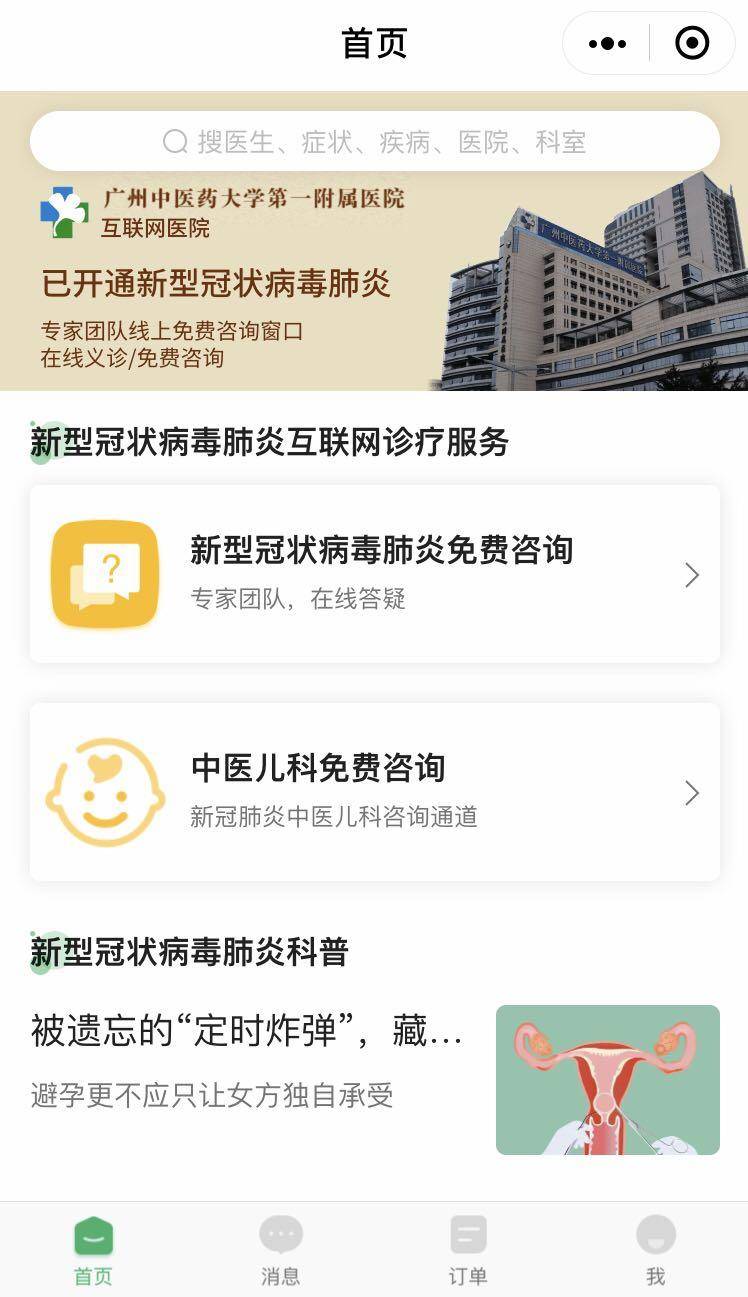This screenshot has height=1297, width=748.
Task: Expand the 中医儿科免费咨询 card chevron
Action: click(692, 791)
